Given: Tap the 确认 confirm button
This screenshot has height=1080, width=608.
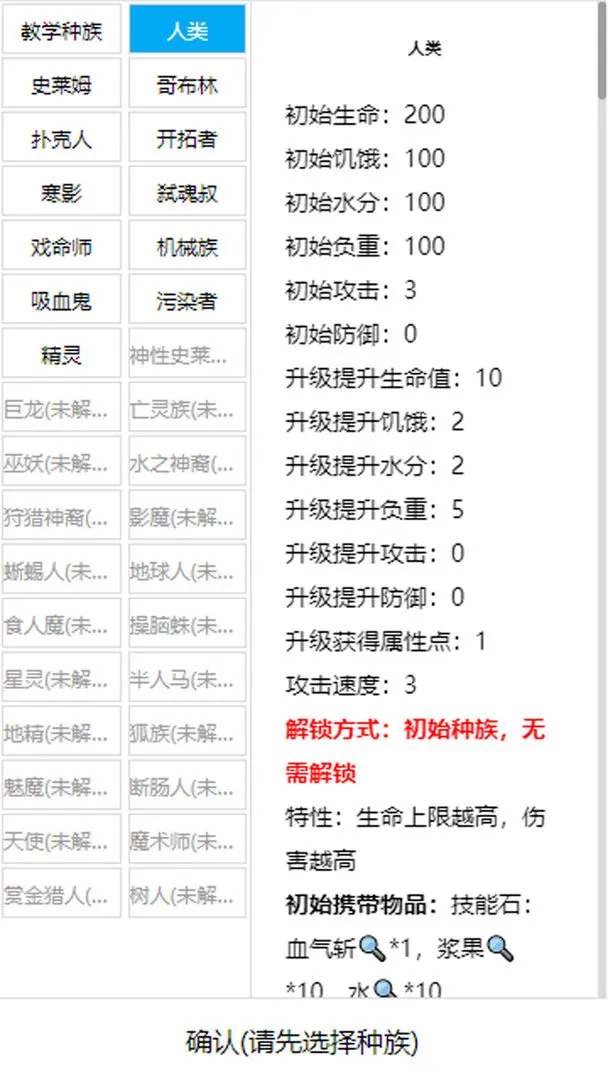Looking at the screenshot, I should pyautogui.click(x=303, y=1041).
